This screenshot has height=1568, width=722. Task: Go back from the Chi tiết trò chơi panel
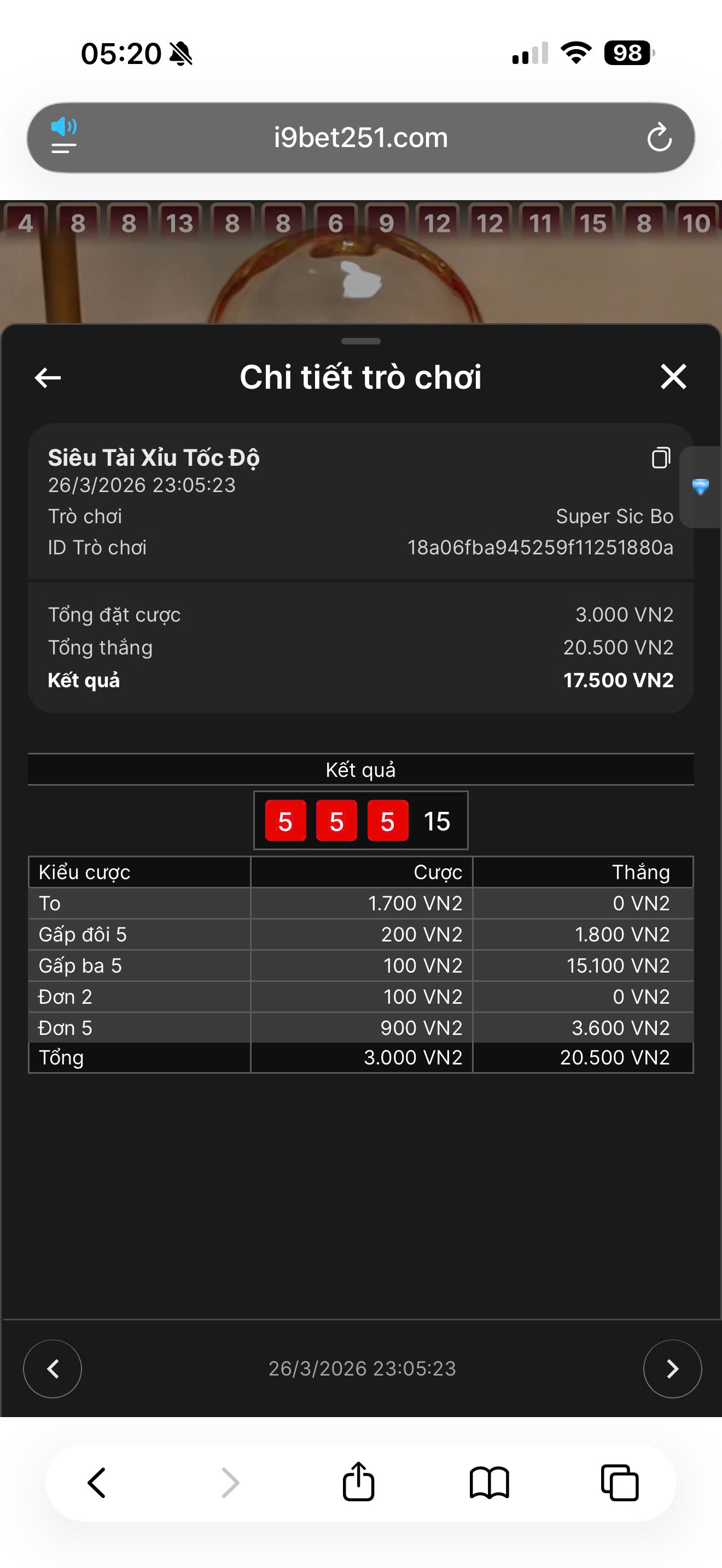click(48, 377)
